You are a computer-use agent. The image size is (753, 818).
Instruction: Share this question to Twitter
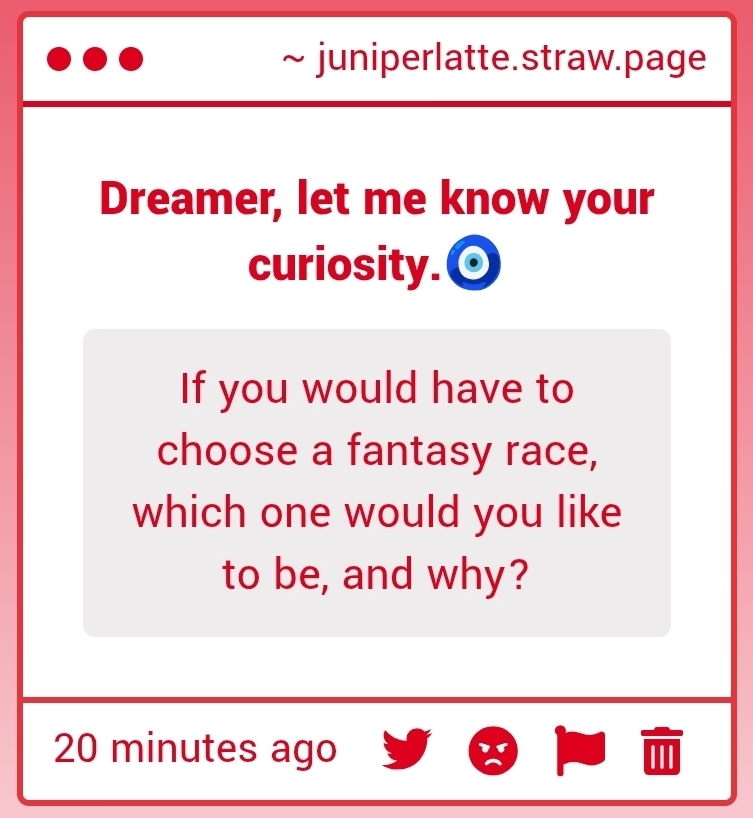tap(407, 750)
